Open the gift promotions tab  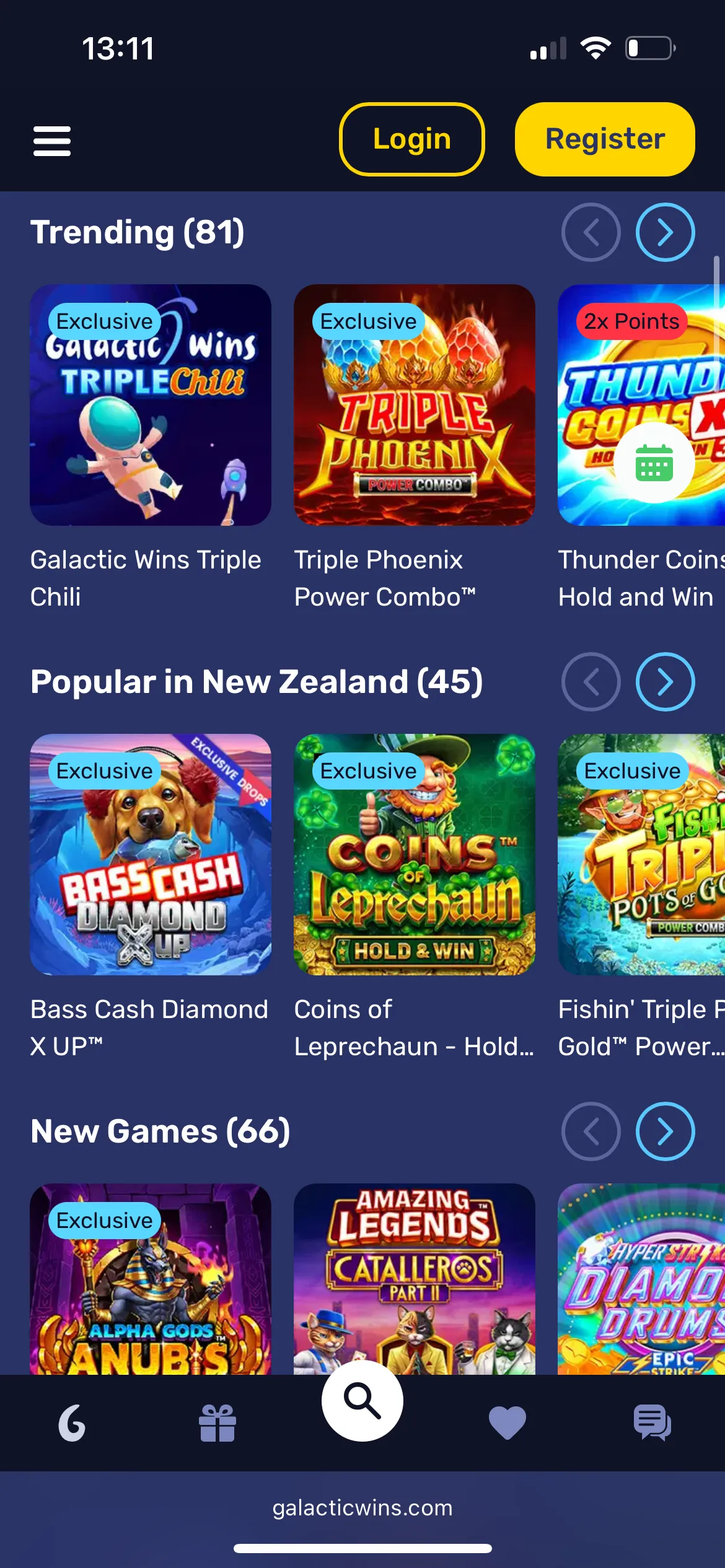(x=217, y=1422)
